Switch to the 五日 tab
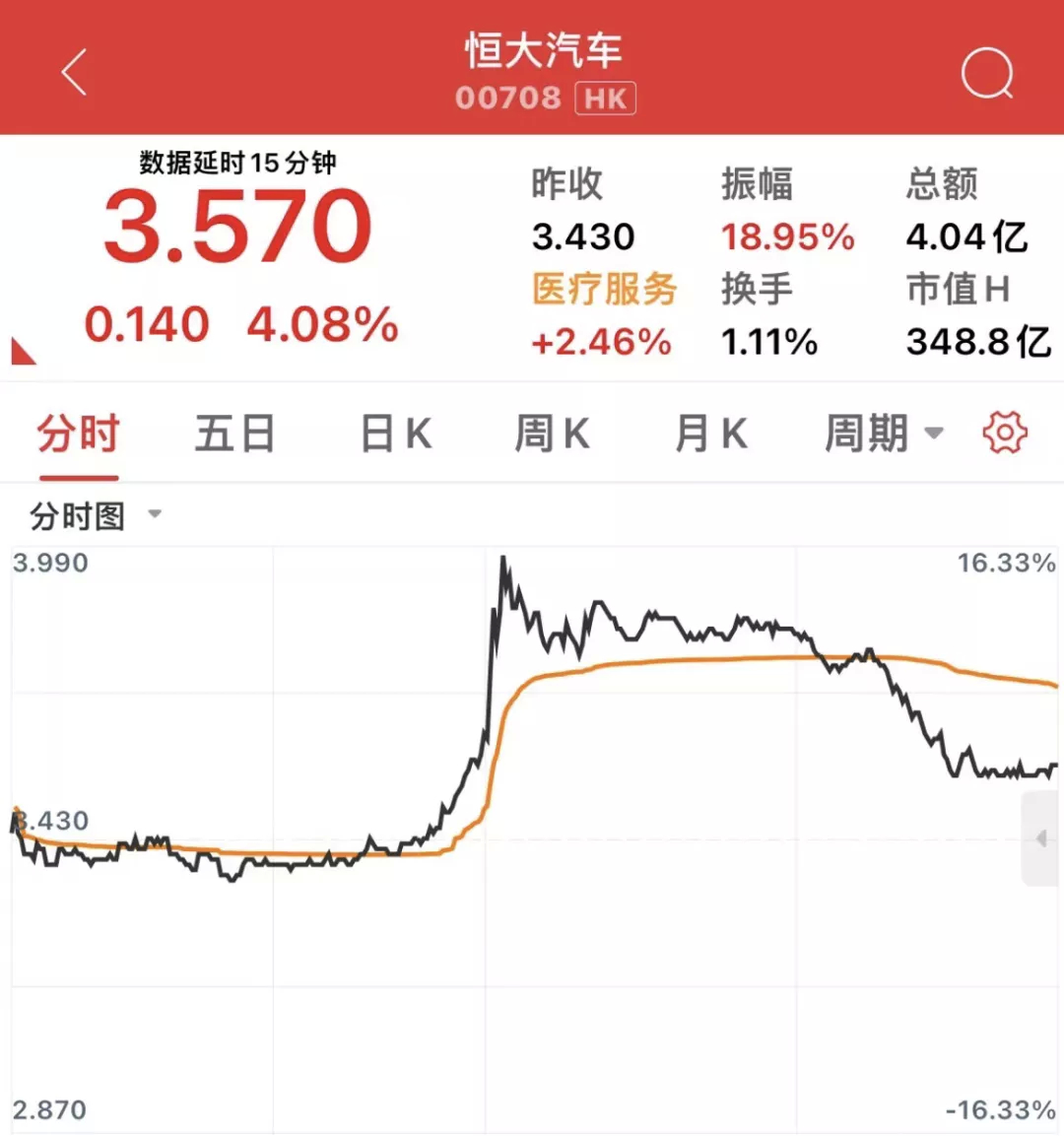The width and height of the screenshot is (1064, 1136). click(x=234, y=433)
